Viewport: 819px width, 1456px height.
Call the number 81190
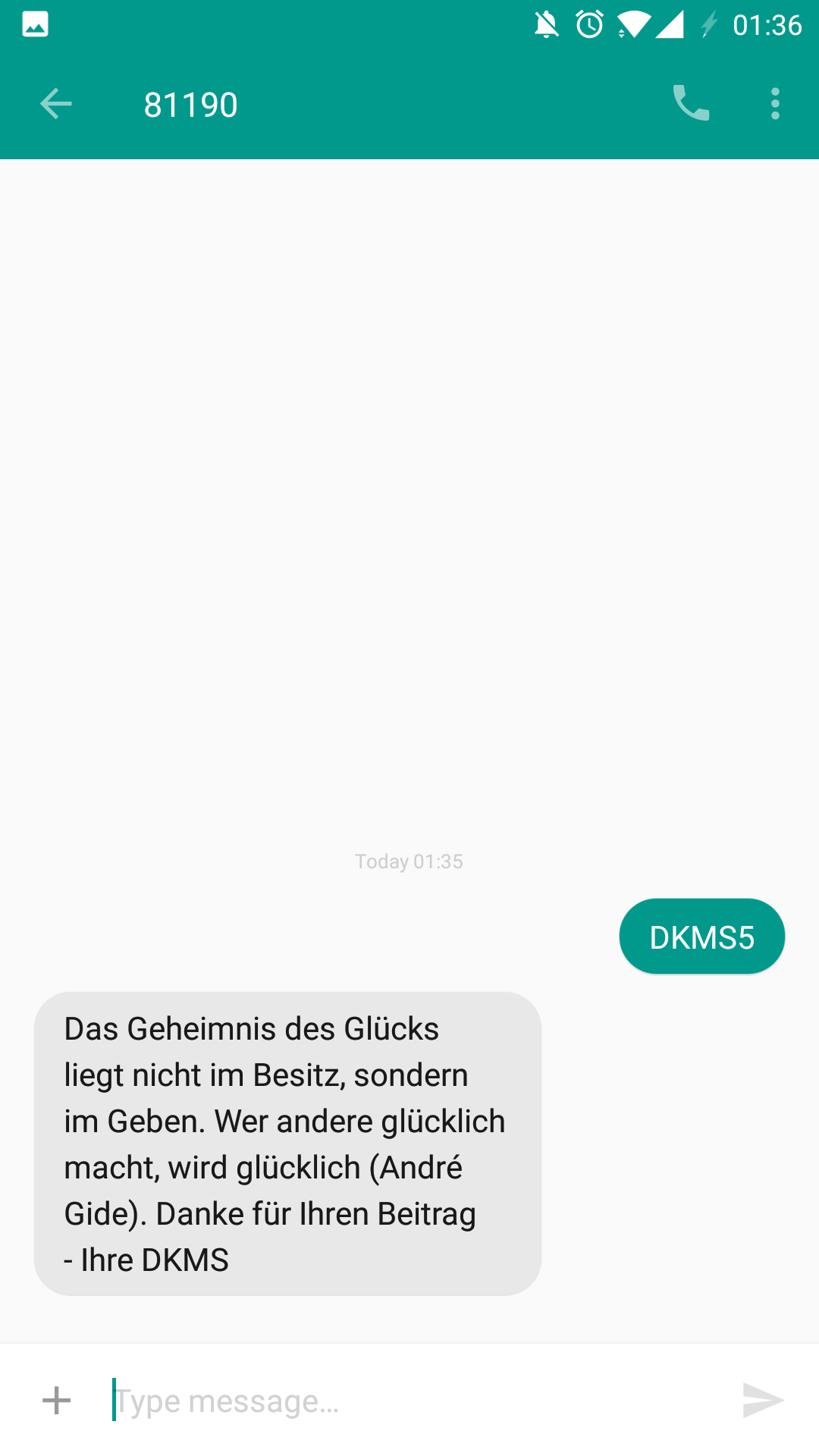(691, 103)
